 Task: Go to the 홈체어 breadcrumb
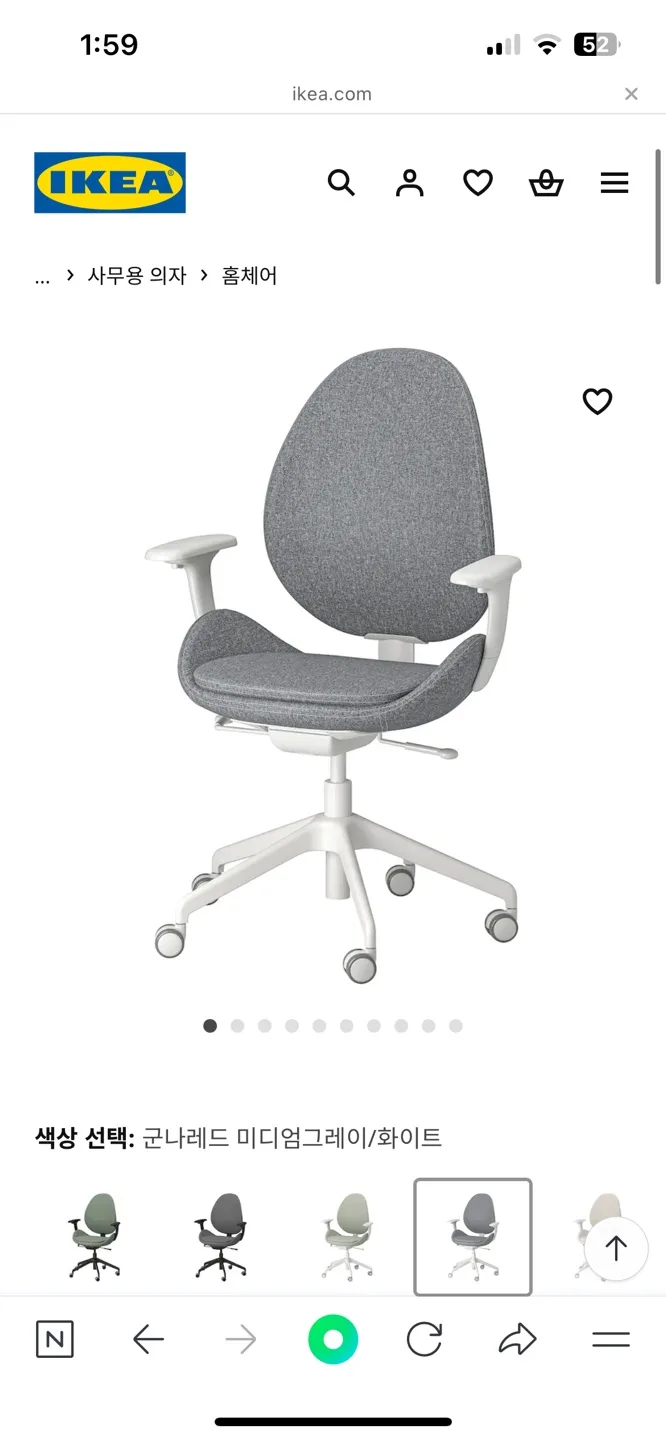click(249, 276)
